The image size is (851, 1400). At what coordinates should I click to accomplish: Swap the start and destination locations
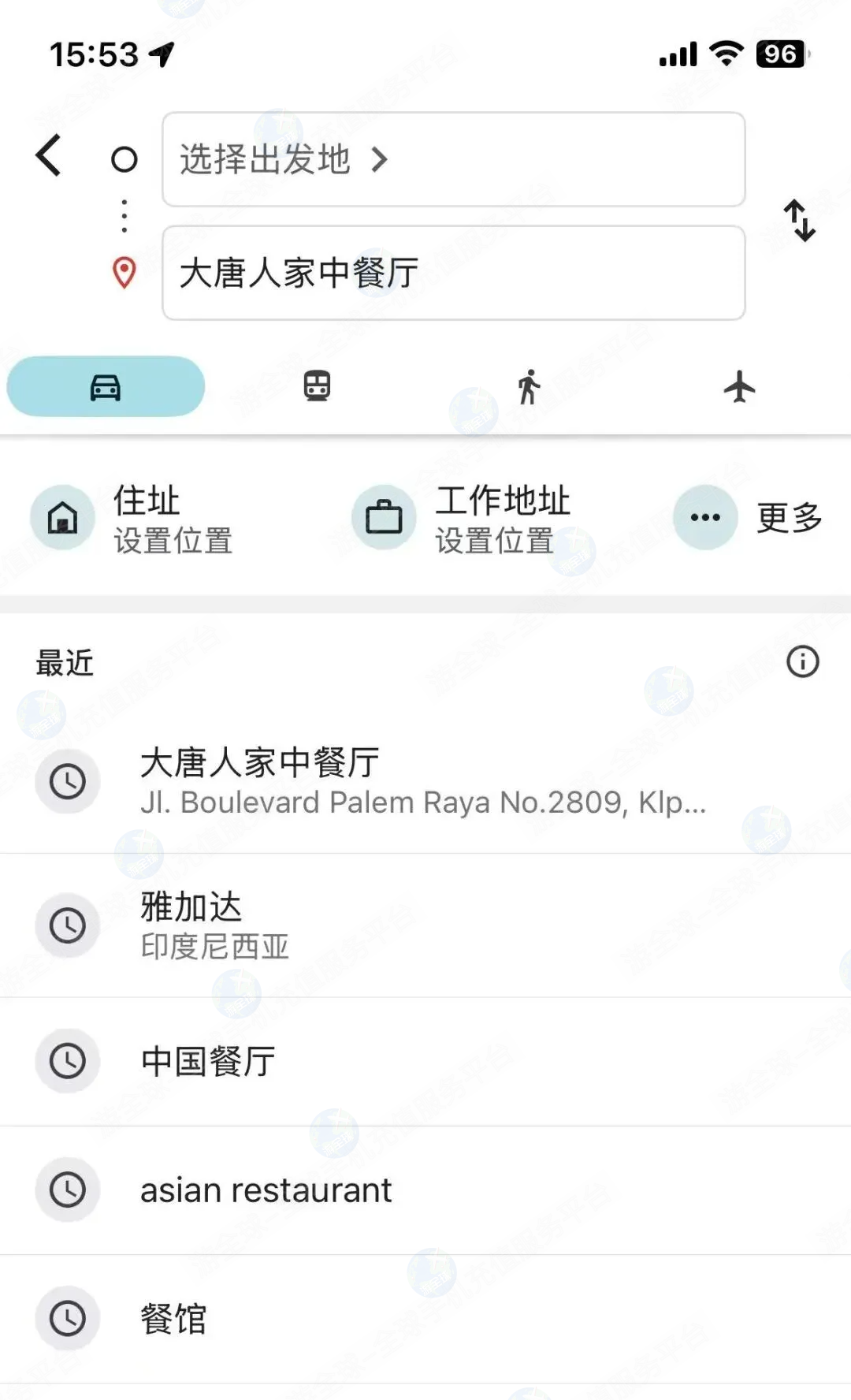(799, 220)
